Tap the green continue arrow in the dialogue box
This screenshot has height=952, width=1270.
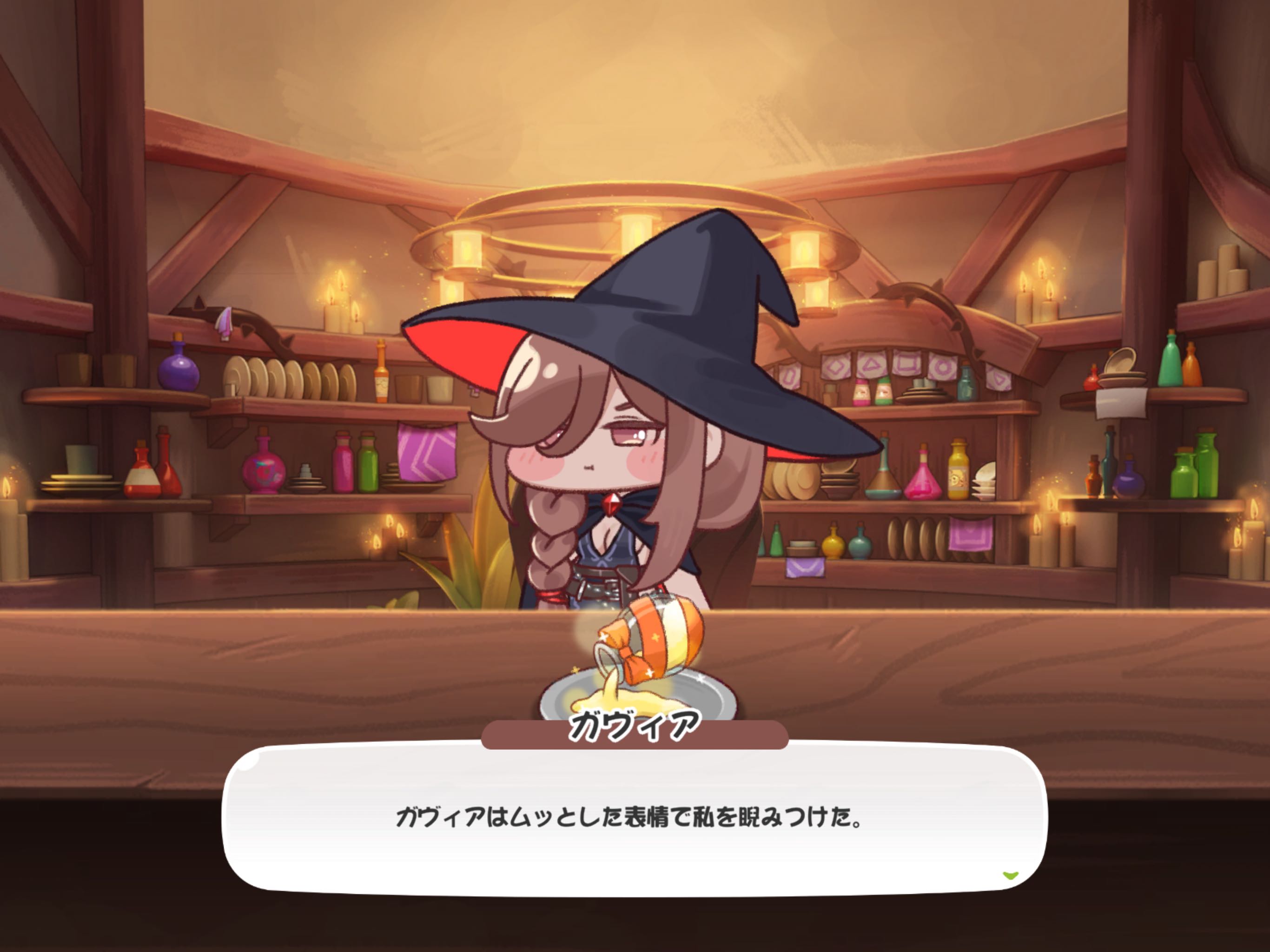click(1010, 875)
